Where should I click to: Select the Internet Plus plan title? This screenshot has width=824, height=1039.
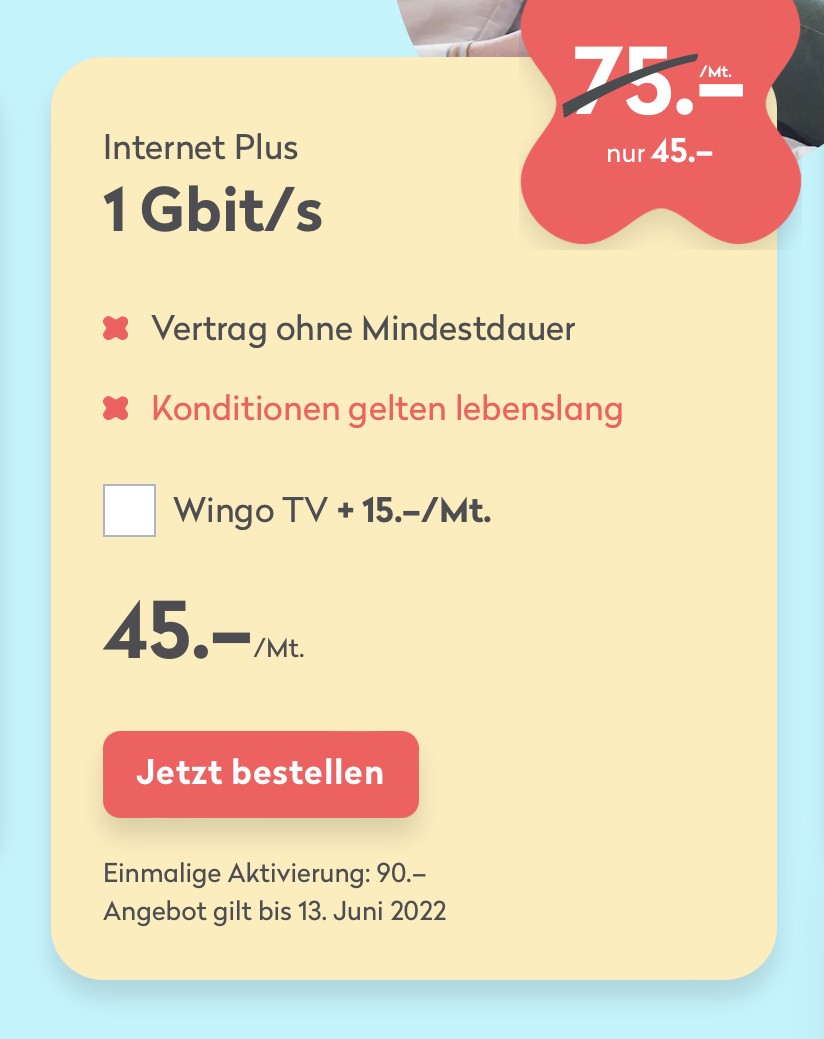click(x=200, y=147)
